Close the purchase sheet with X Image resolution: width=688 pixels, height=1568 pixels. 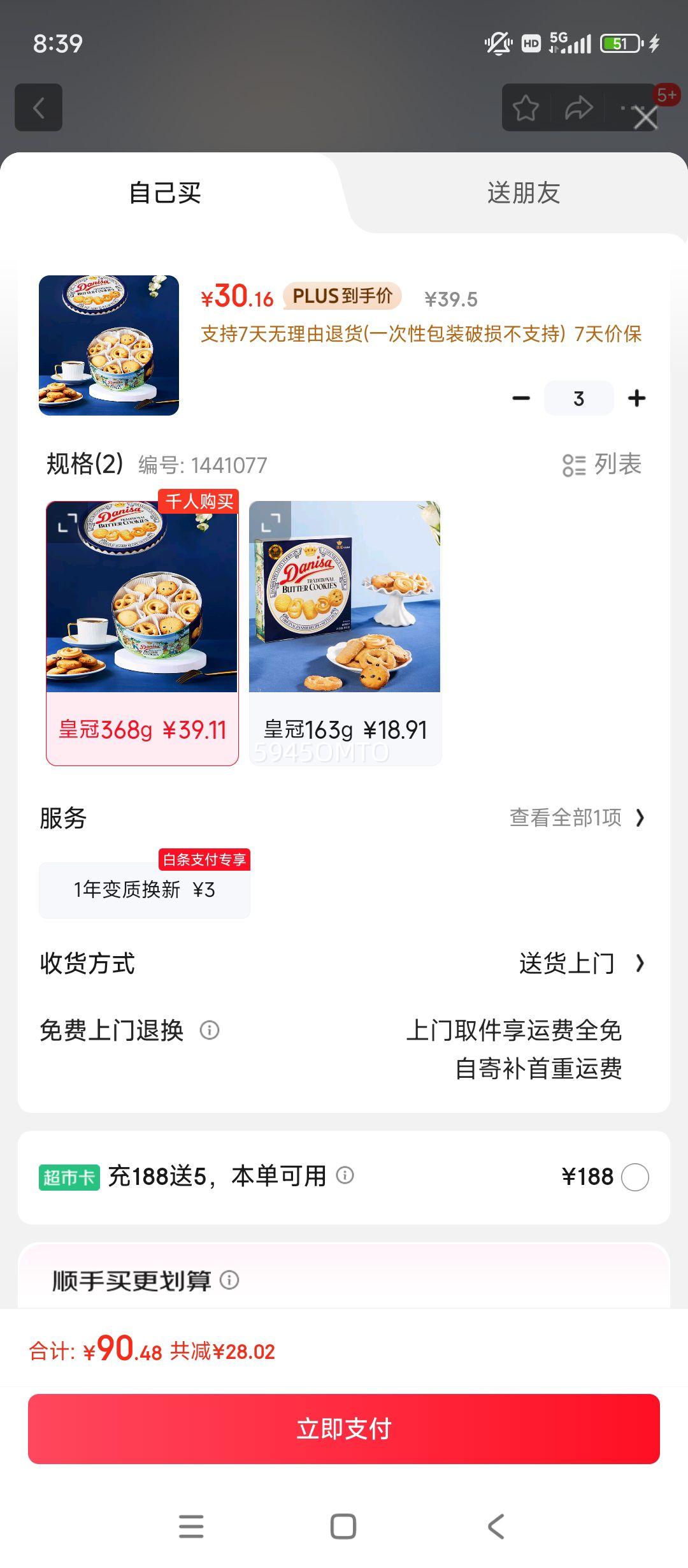pos(645,118)
